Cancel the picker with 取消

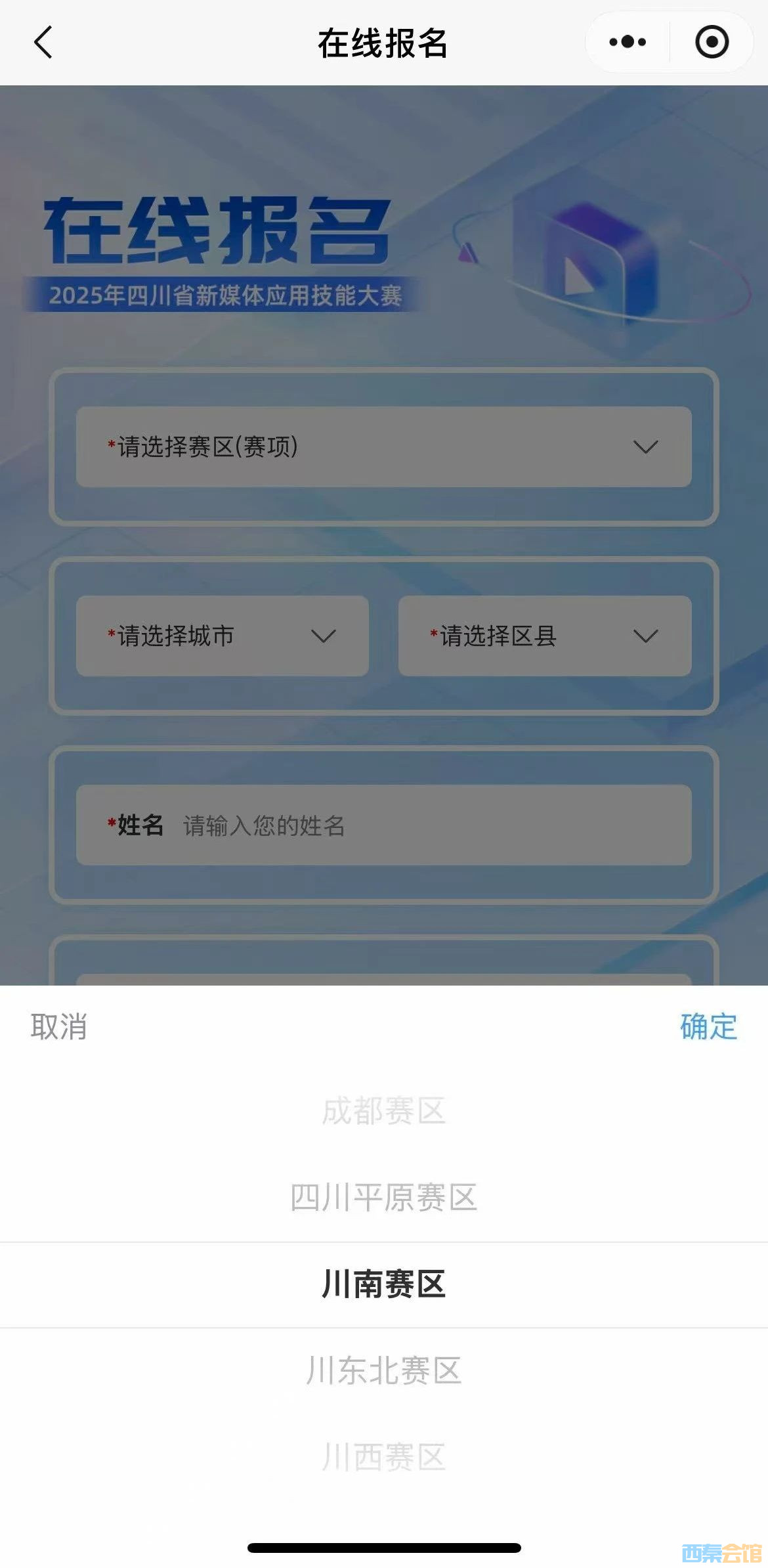[58, 1026]
